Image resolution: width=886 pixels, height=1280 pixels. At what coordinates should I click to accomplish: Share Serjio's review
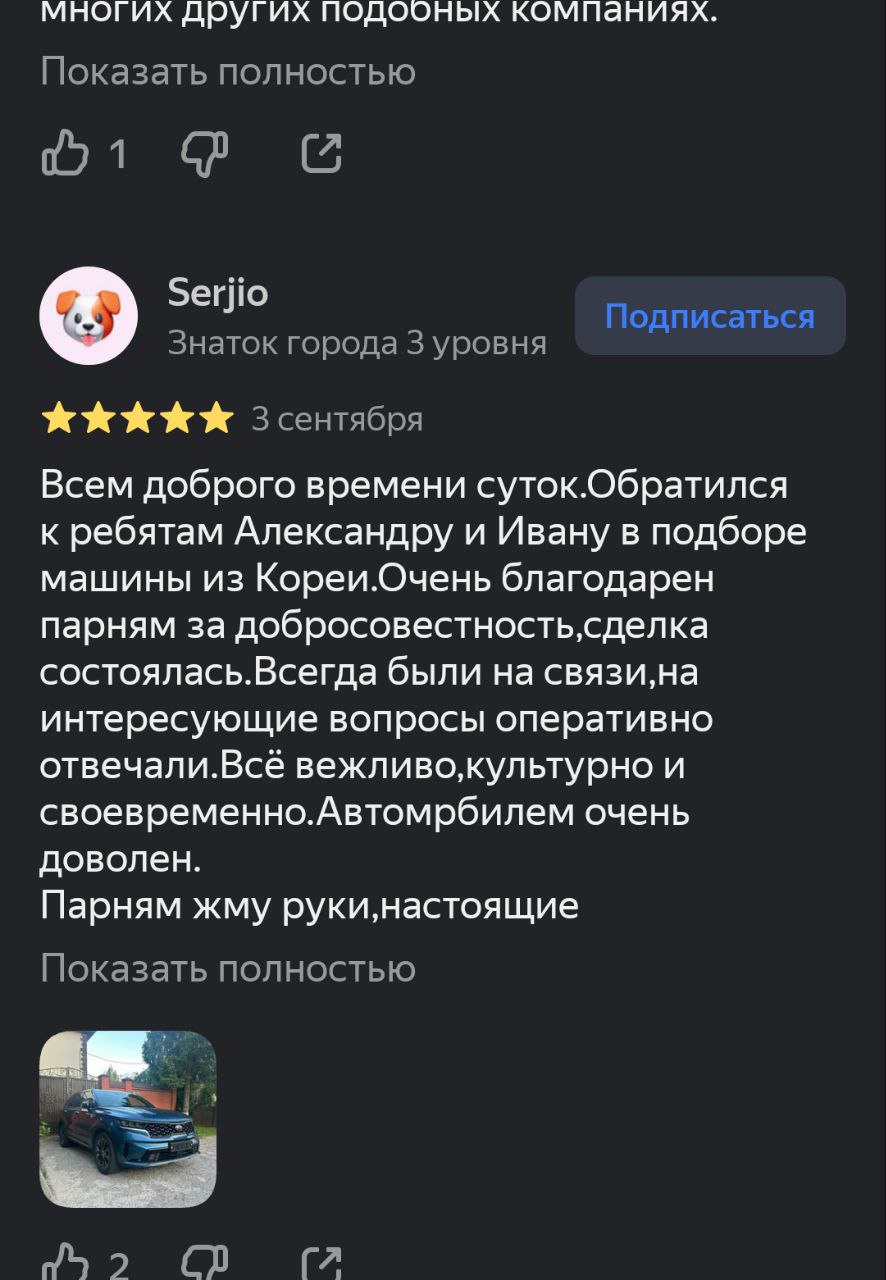tap(322, 1264)
